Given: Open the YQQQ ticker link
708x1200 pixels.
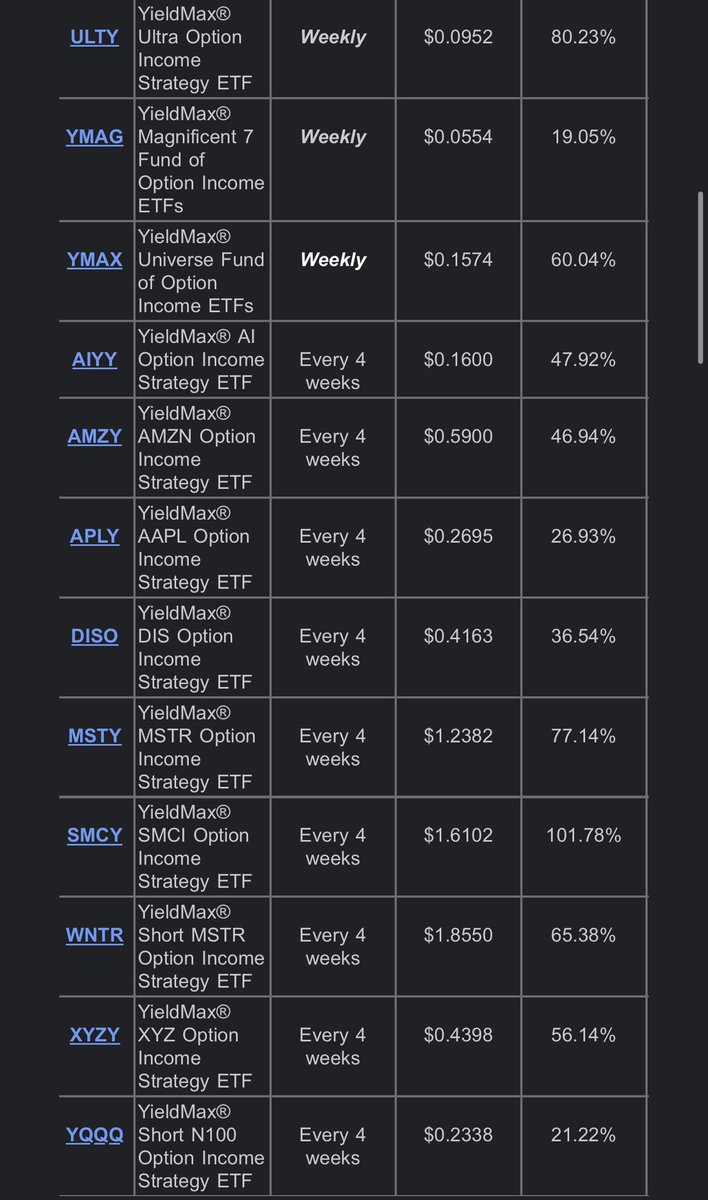Looking at the screenshot, I should coord(95,1135).
